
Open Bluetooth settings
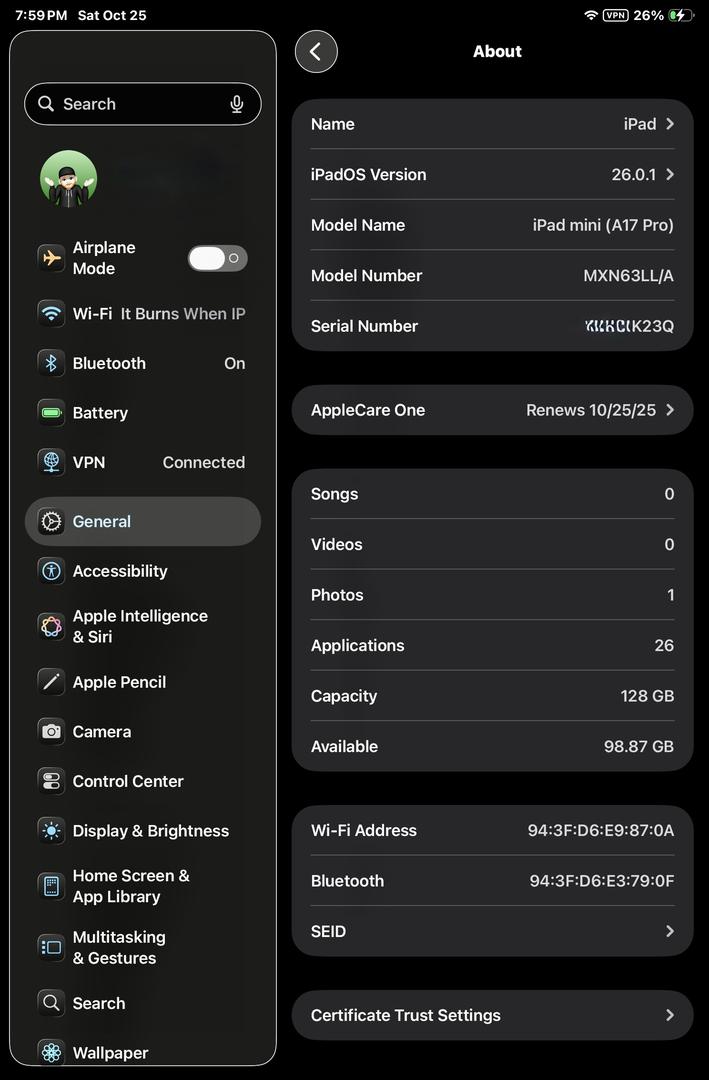[x=143, y=363]
